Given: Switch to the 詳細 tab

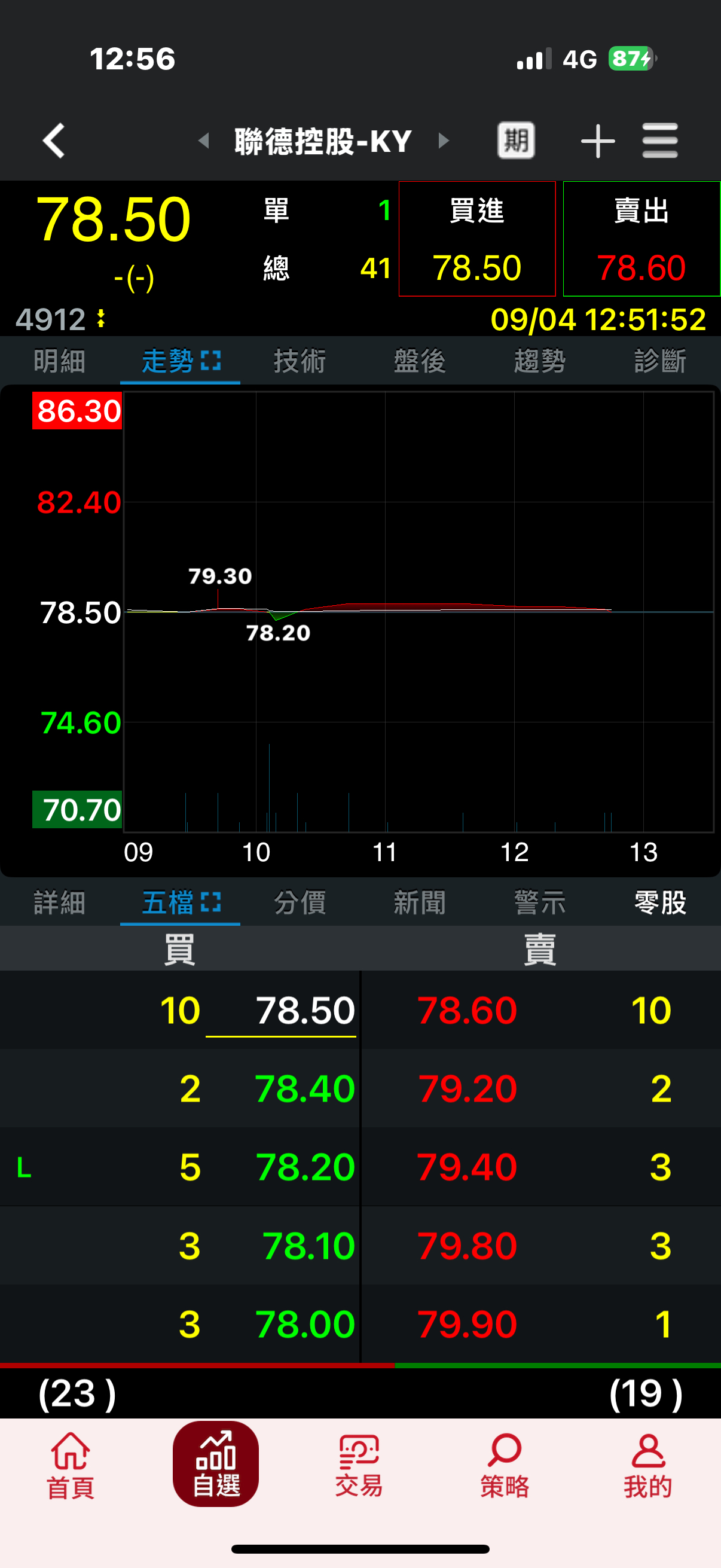Looking at the screenshot, I should coord(60,902).
